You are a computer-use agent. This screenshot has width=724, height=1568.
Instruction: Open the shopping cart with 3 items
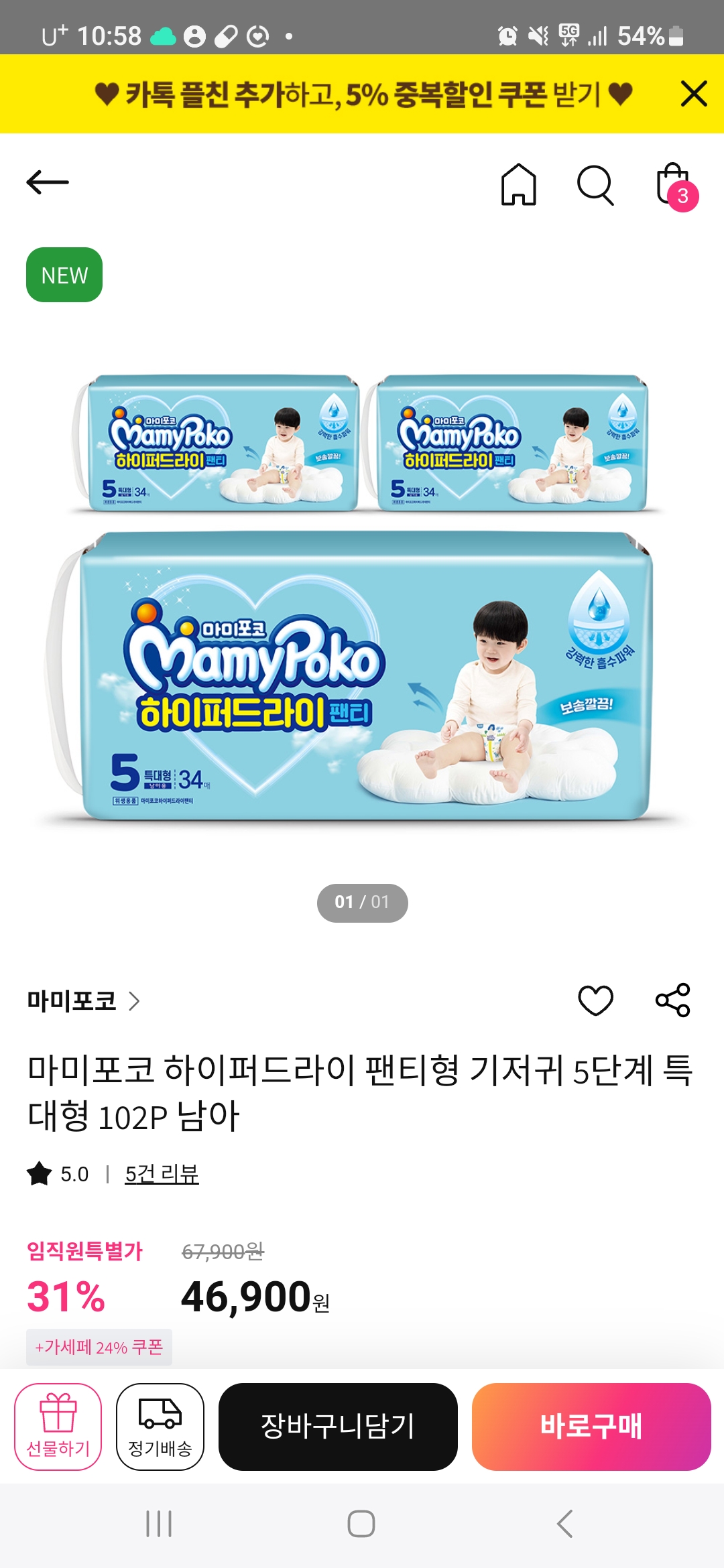pyautogui.click(x=674, y=186)
